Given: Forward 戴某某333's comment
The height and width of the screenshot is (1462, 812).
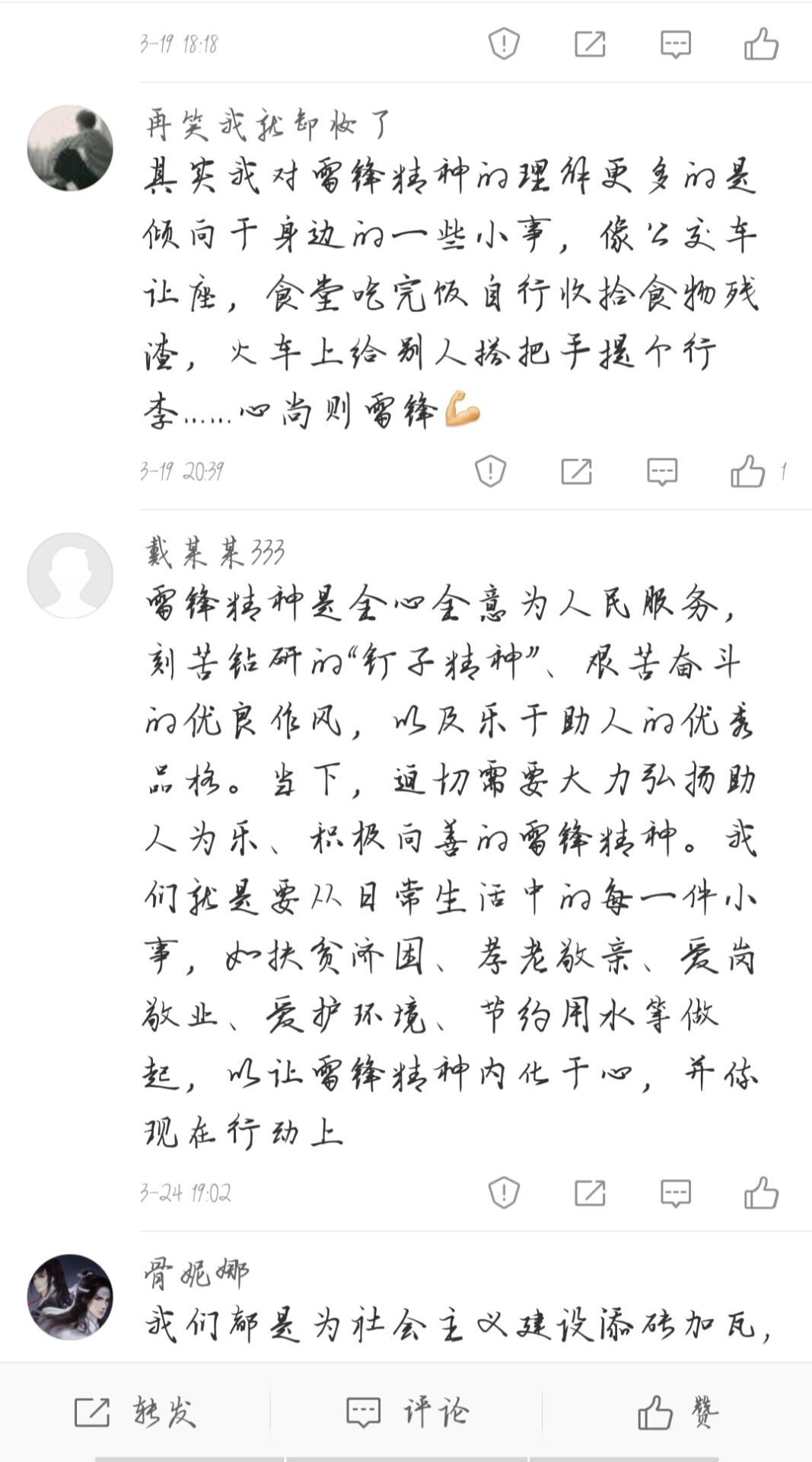Looking at the screenshot, I should click(x=590, y=1192).
